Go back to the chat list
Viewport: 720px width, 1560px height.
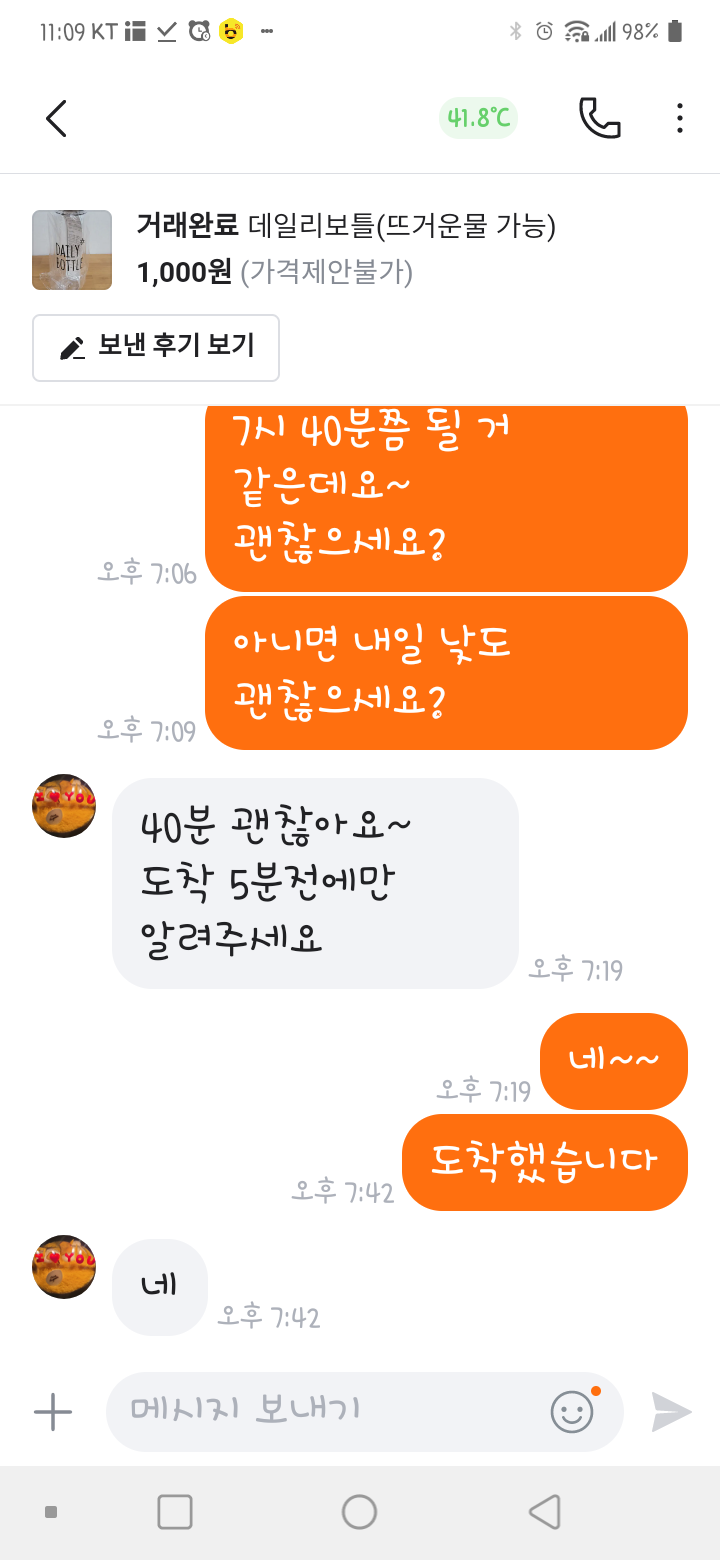click(57, 118)
